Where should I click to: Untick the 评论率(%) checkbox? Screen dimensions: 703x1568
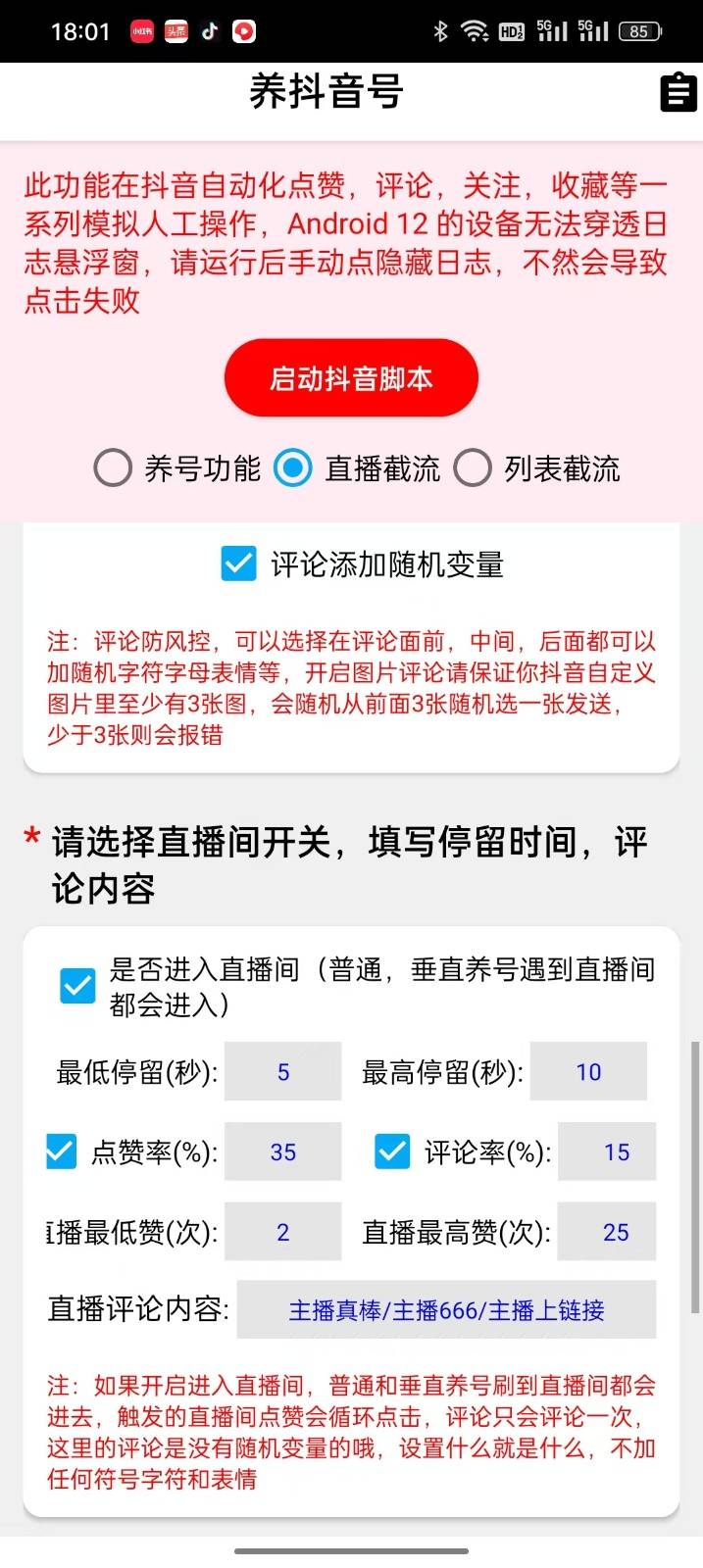[x=392, y=1151]
